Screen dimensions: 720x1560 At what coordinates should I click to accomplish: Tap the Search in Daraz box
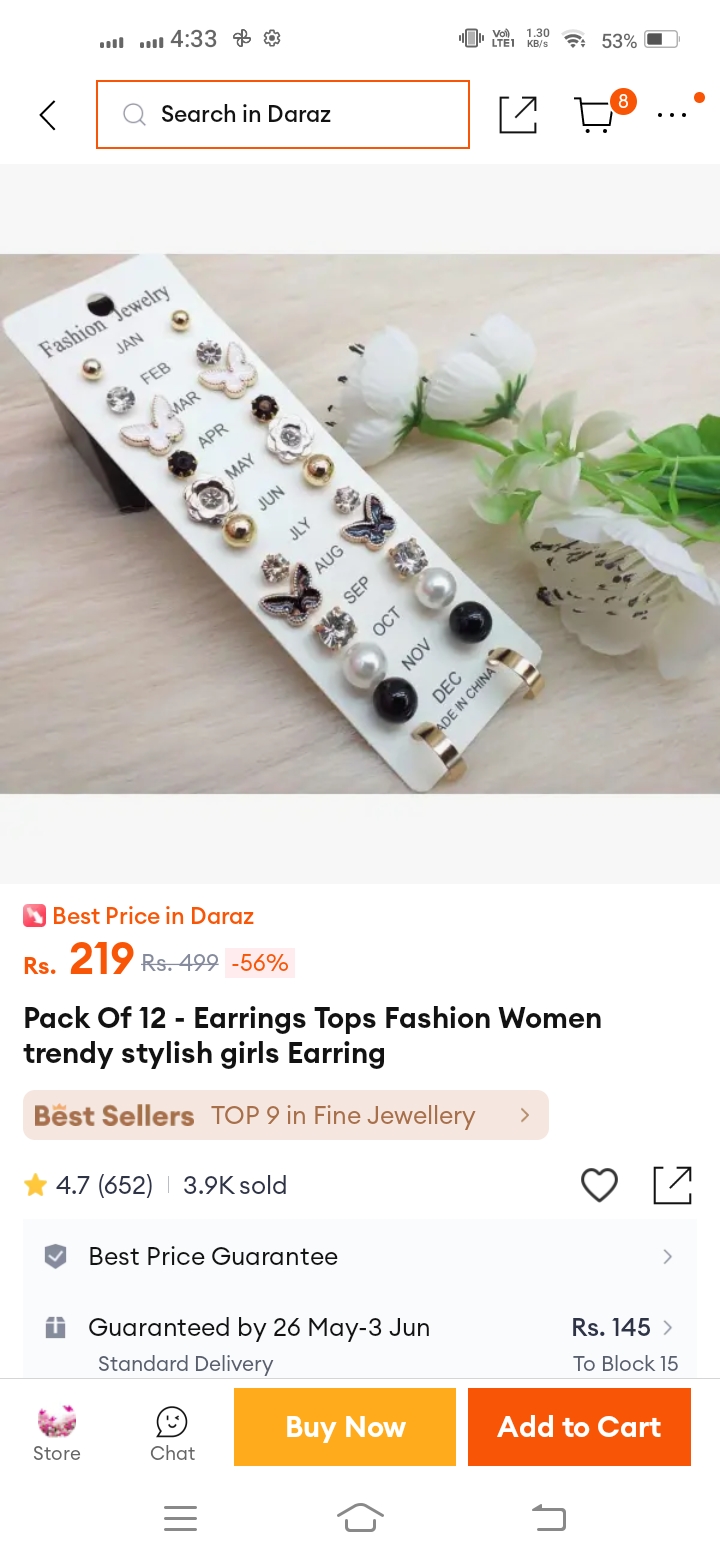pyautogui.click(x=283, y=114)
